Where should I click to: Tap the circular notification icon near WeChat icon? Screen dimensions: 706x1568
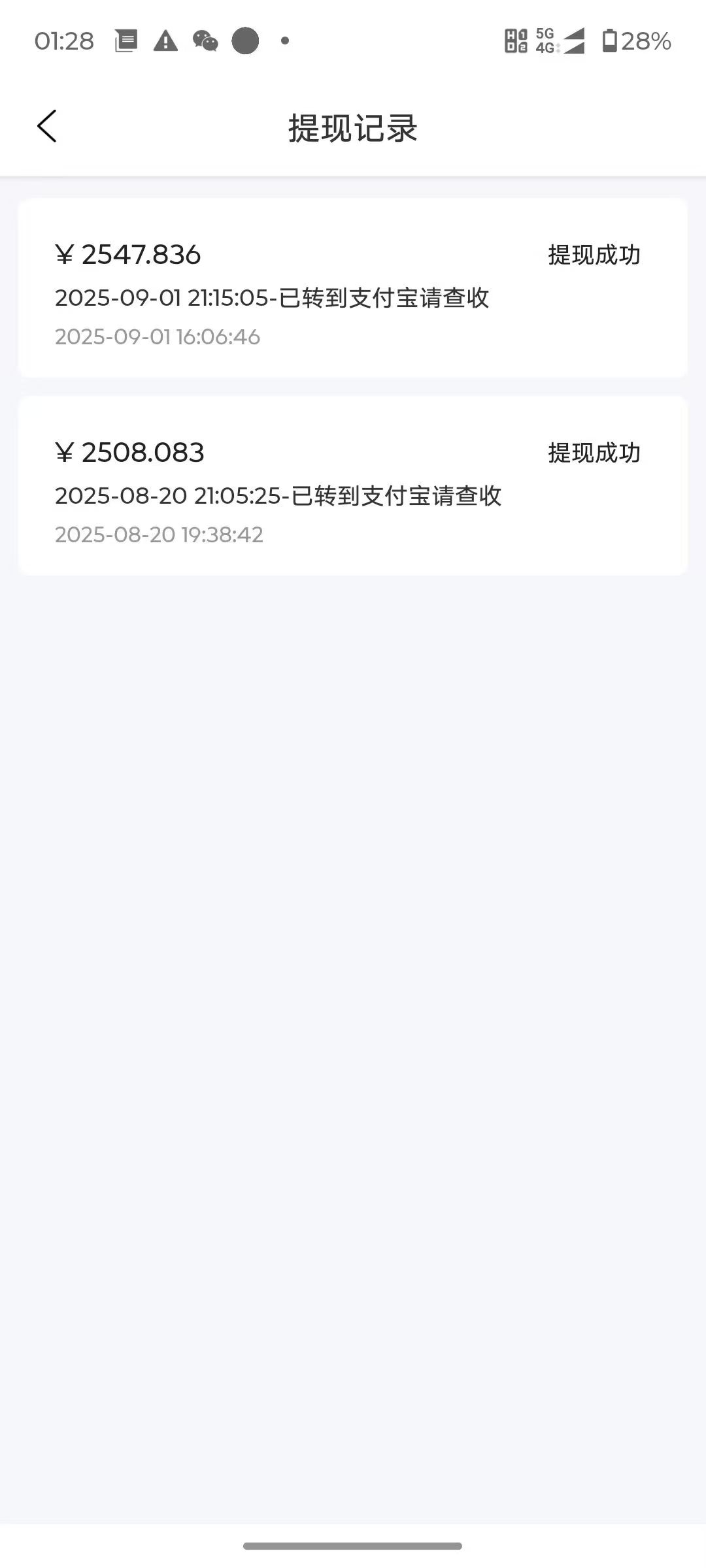(243, 43)
